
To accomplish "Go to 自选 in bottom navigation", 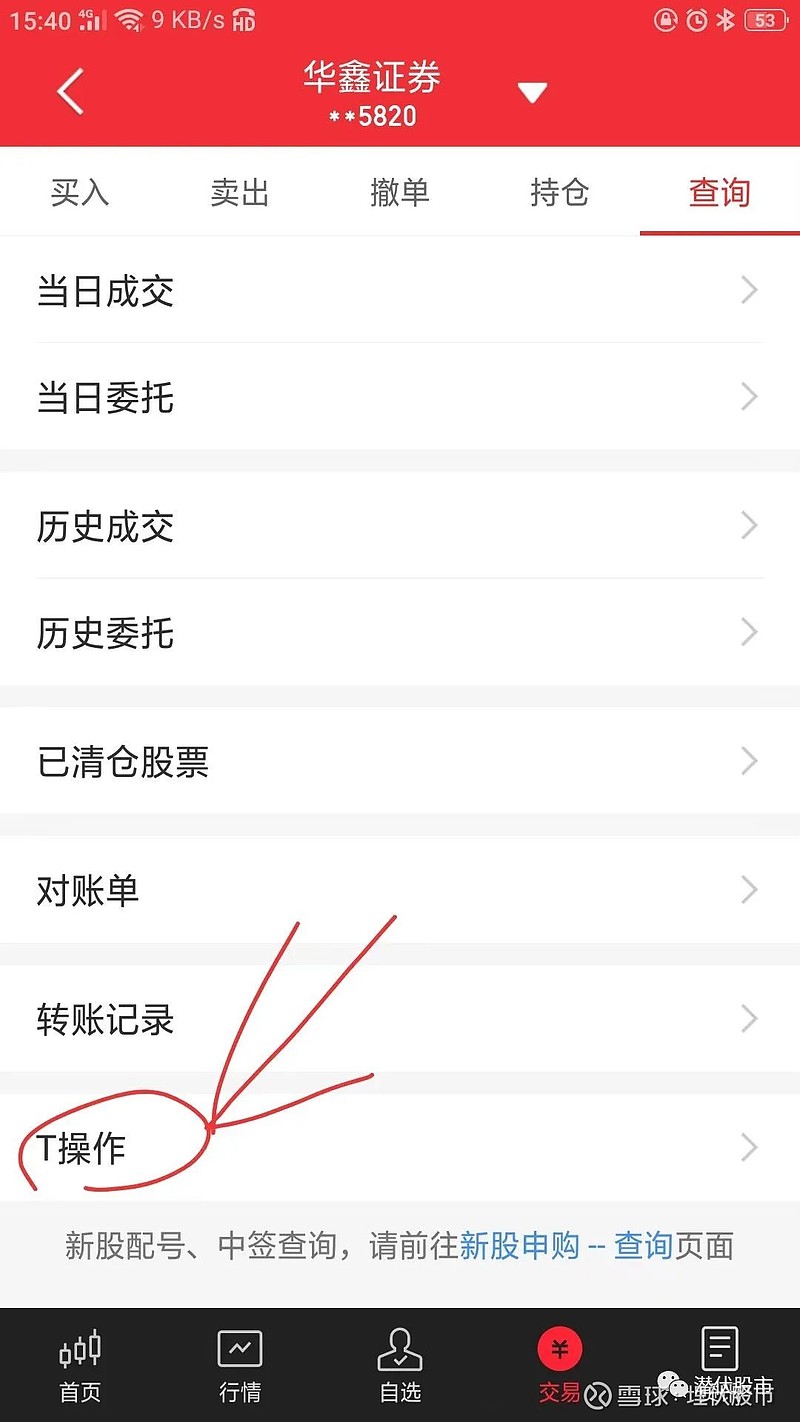I will [x=400, y=1365].
